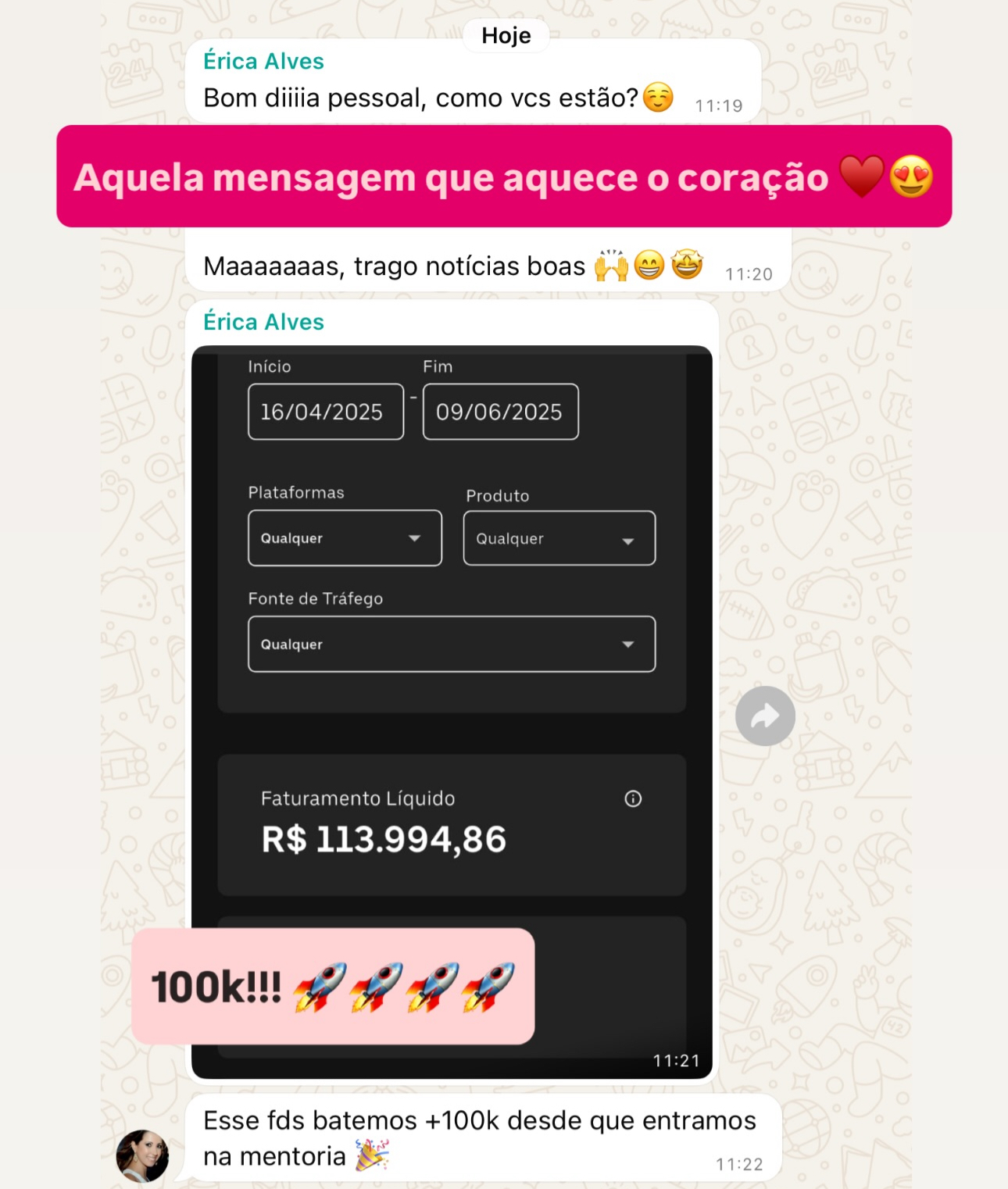The image size is (1008, 1189).
Task: Select the Início date field showing 16/04/2025
Action: 325,412
